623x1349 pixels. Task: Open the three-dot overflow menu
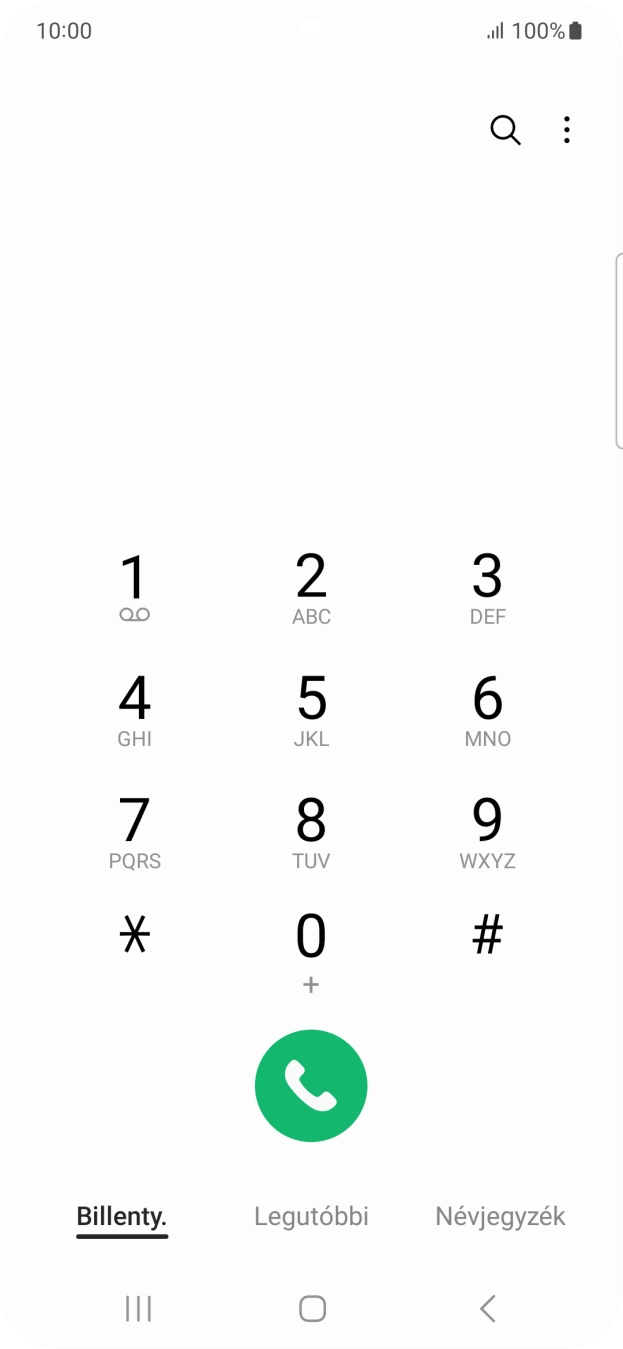[x=567, y=130]
